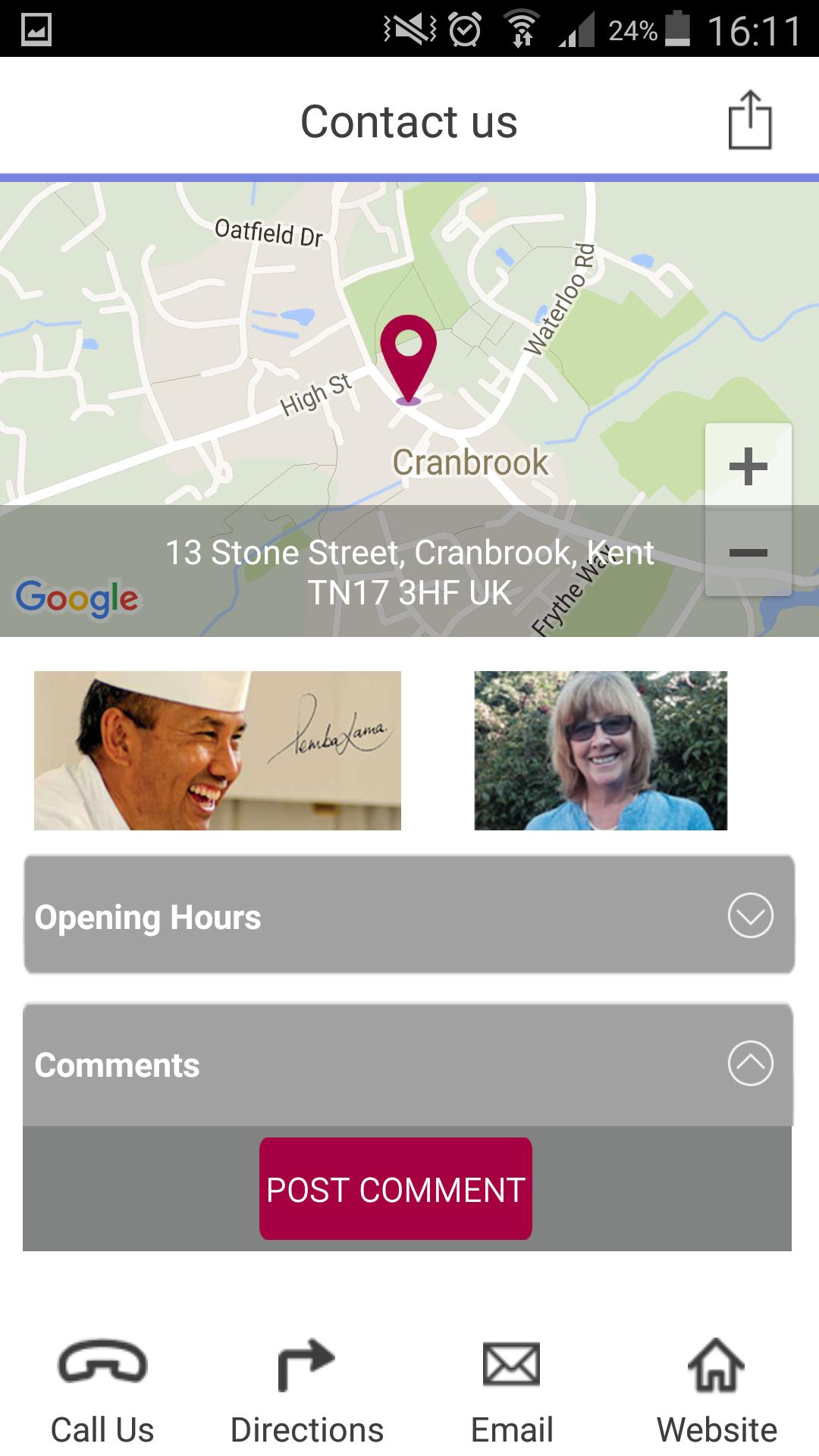
Task: Share this contact page
Action: (749, 121)
